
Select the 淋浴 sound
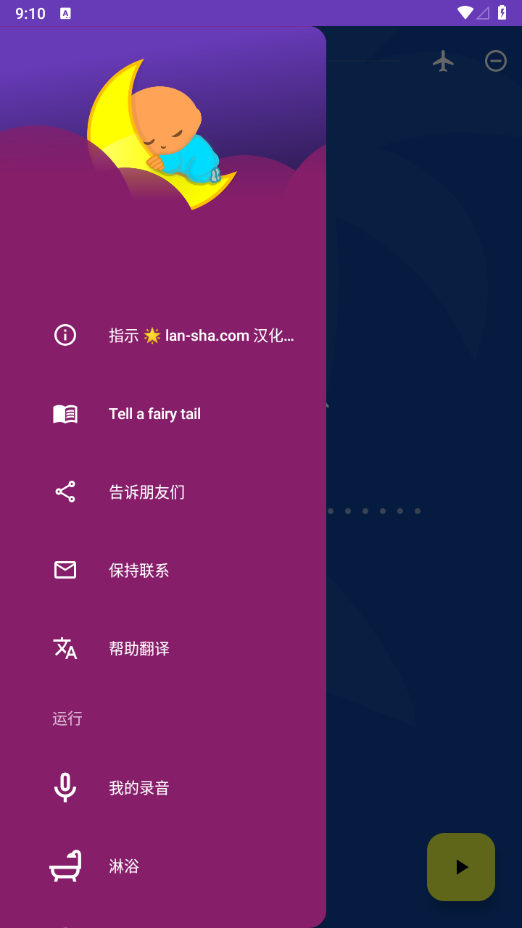pos(163,866)
